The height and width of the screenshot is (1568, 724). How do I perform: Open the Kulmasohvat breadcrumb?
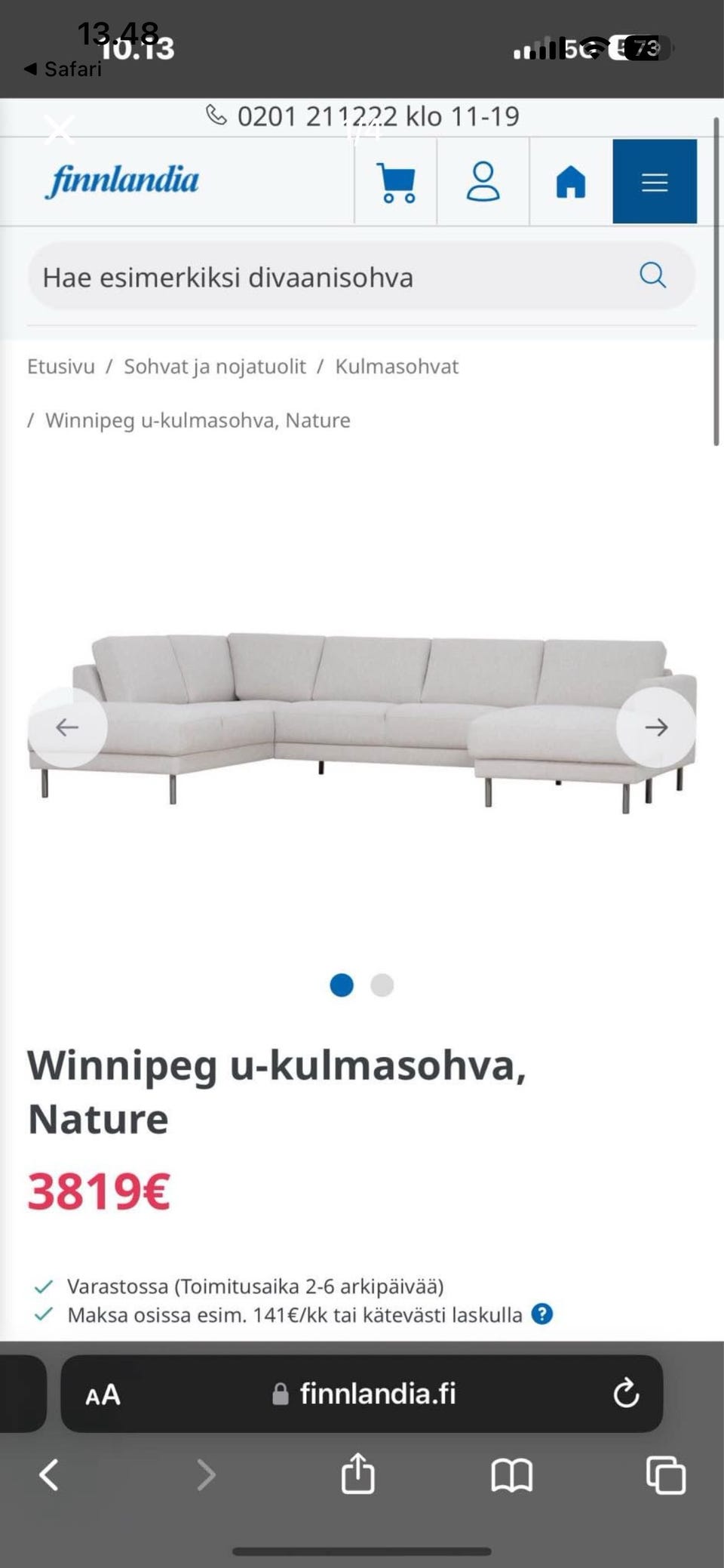(x=397, y=367)
